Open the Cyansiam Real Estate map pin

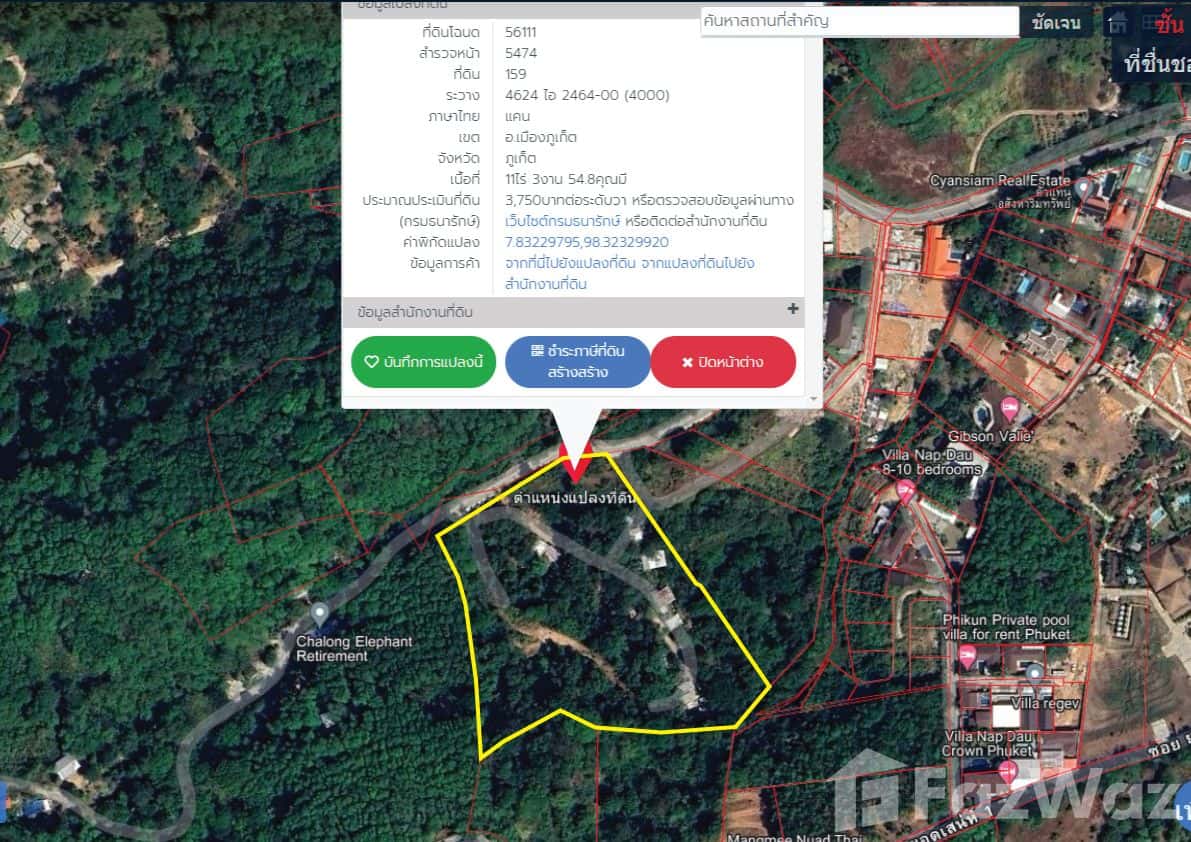[1083, 186]
